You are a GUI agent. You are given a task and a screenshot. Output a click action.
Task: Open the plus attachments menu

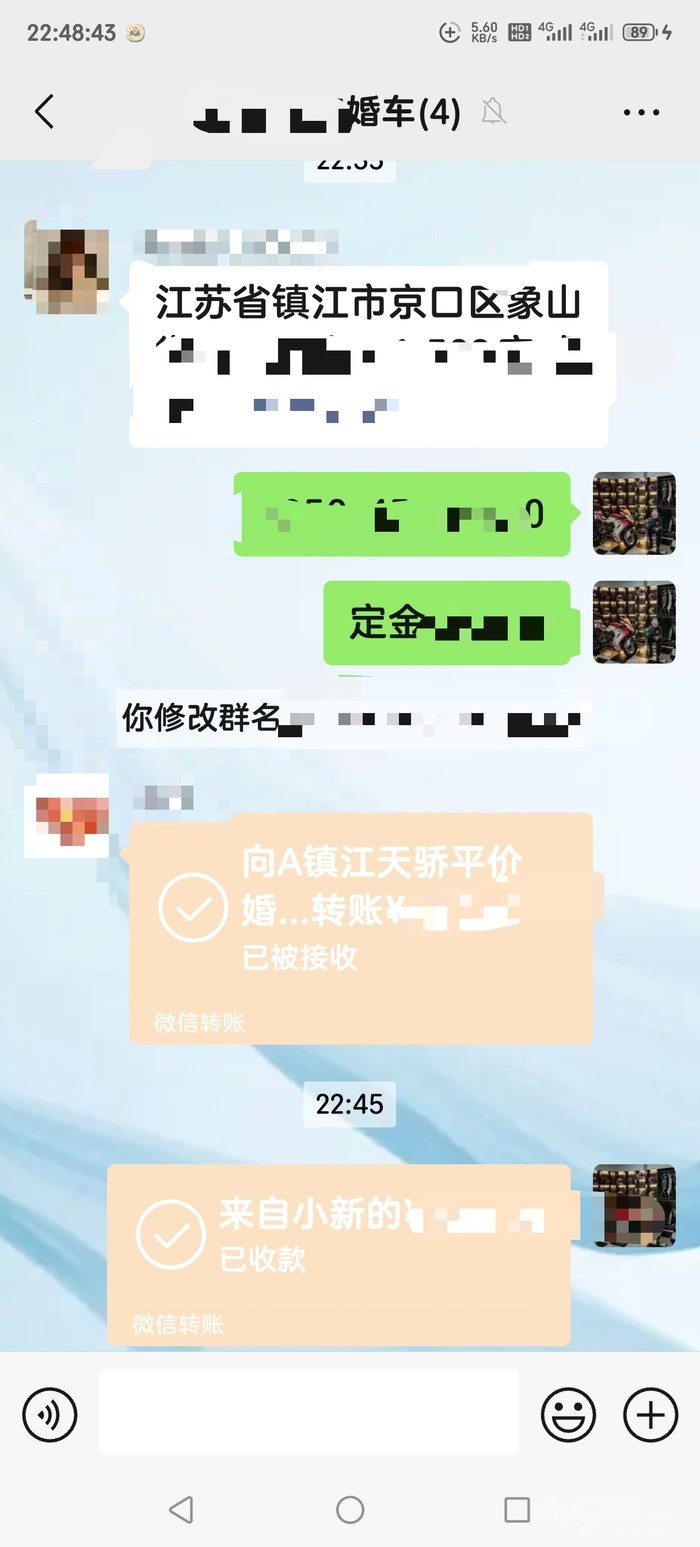(650, 1415)
